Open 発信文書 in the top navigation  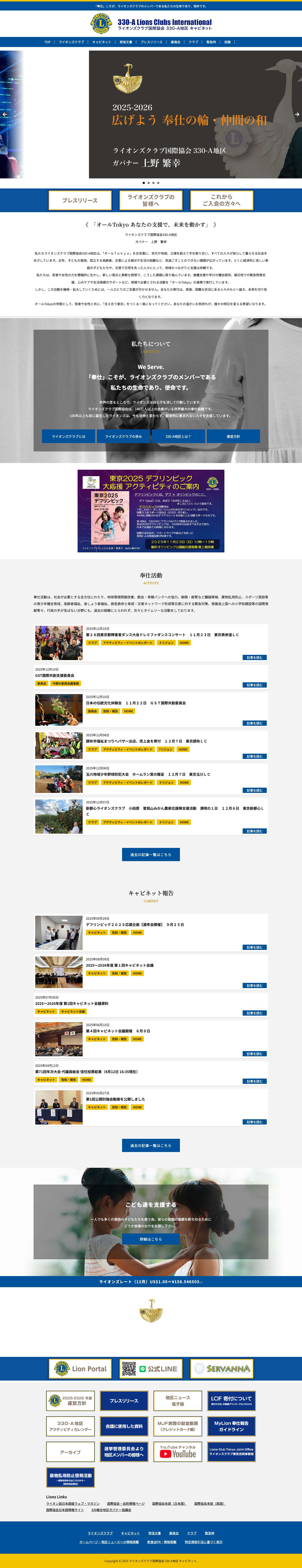(126, 42)
